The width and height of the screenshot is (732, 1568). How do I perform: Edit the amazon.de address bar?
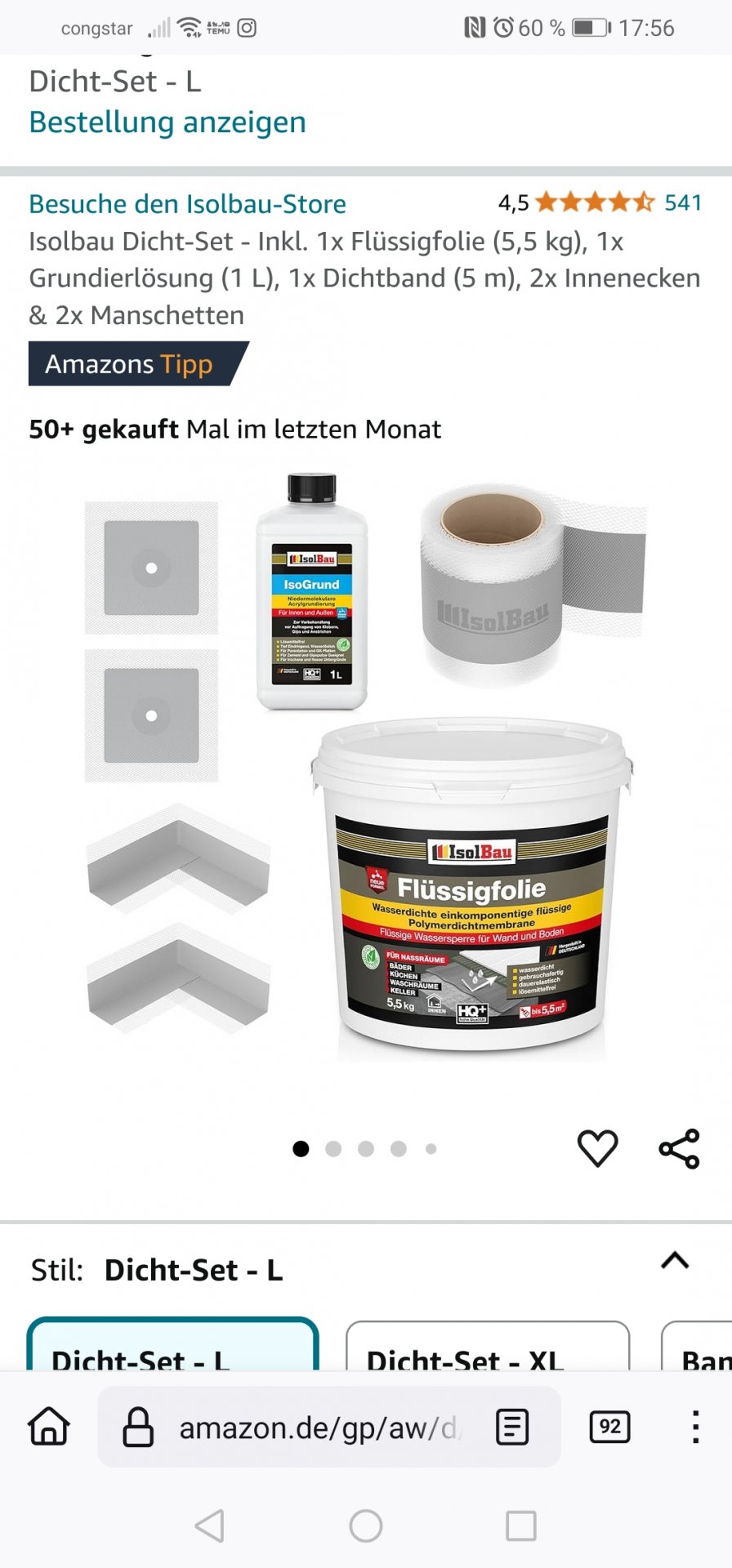(317, 1428)
